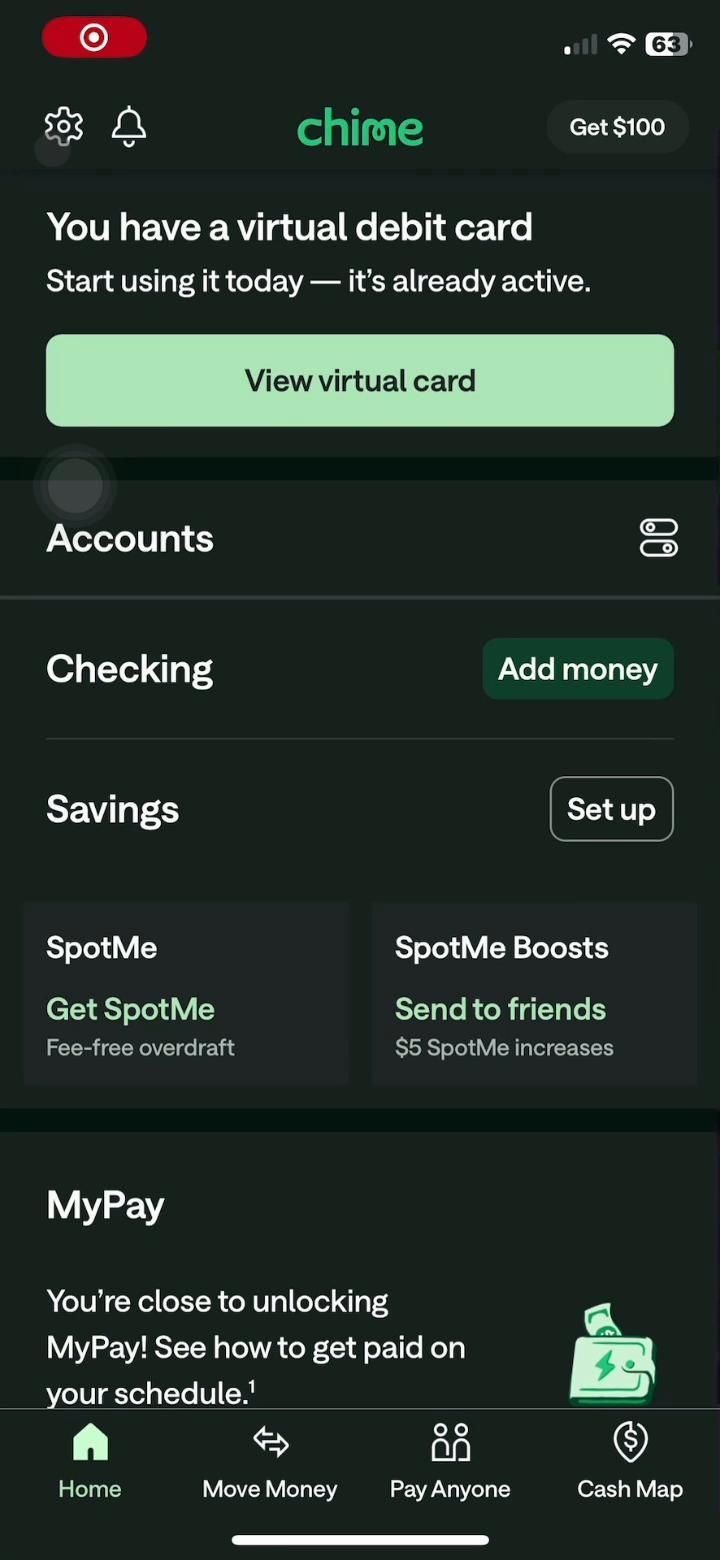Go to the Home tab
720x1560 pixels.
pos(90,1462)
